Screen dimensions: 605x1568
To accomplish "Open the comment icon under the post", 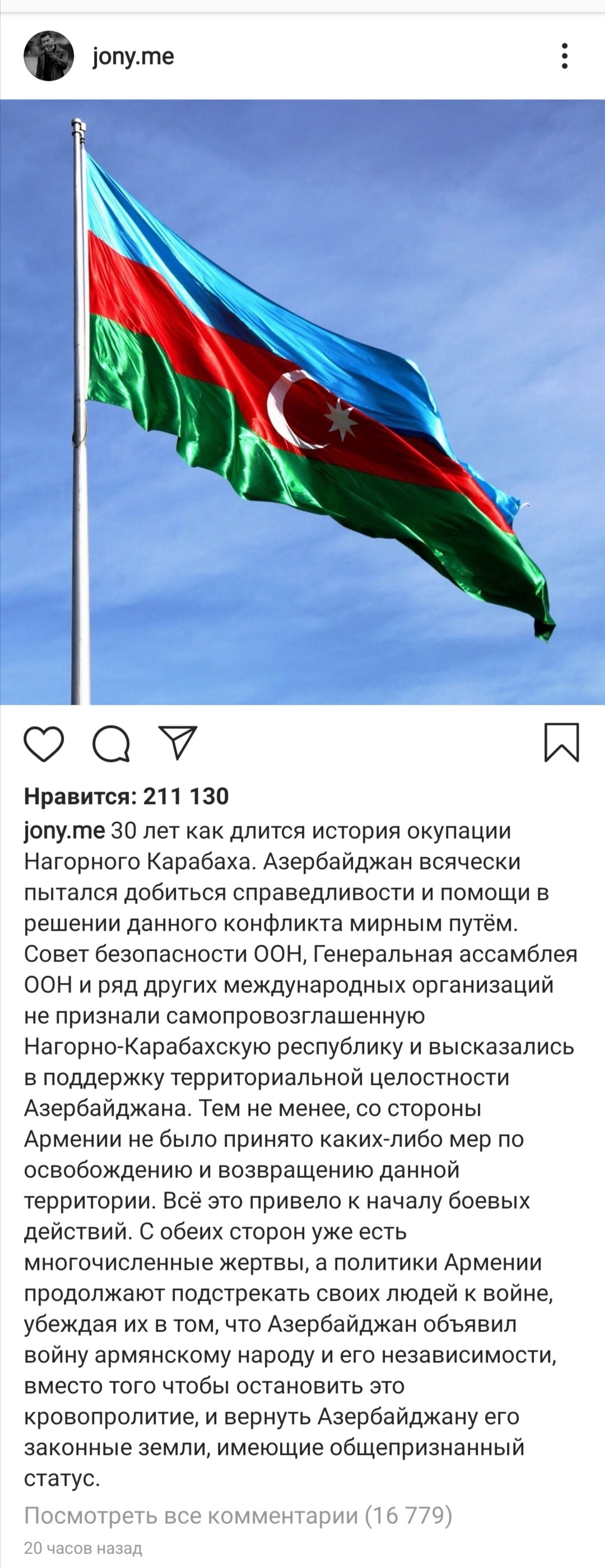I will click(111, 743).
